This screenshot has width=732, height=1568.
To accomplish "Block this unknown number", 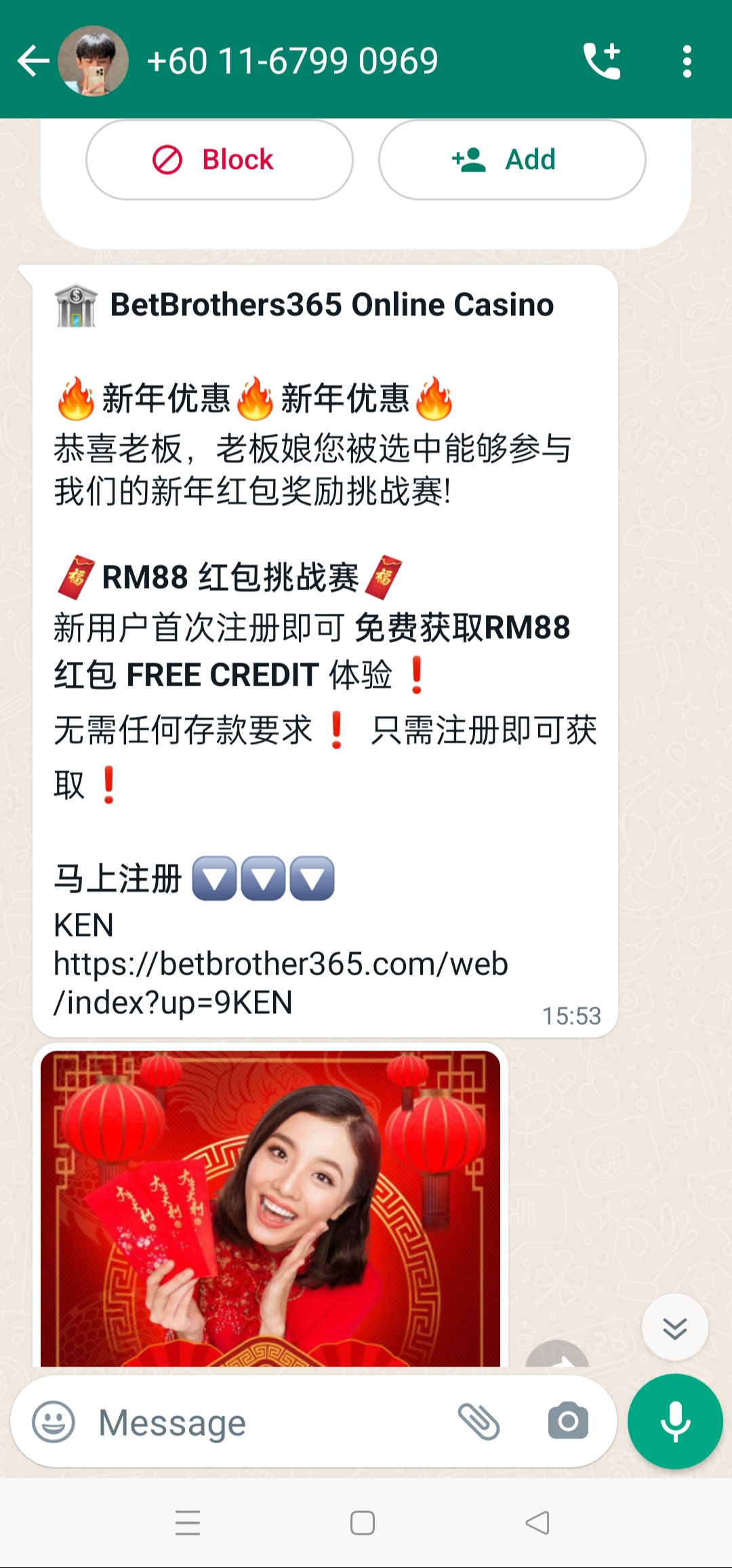I will [x=220, y=160].
